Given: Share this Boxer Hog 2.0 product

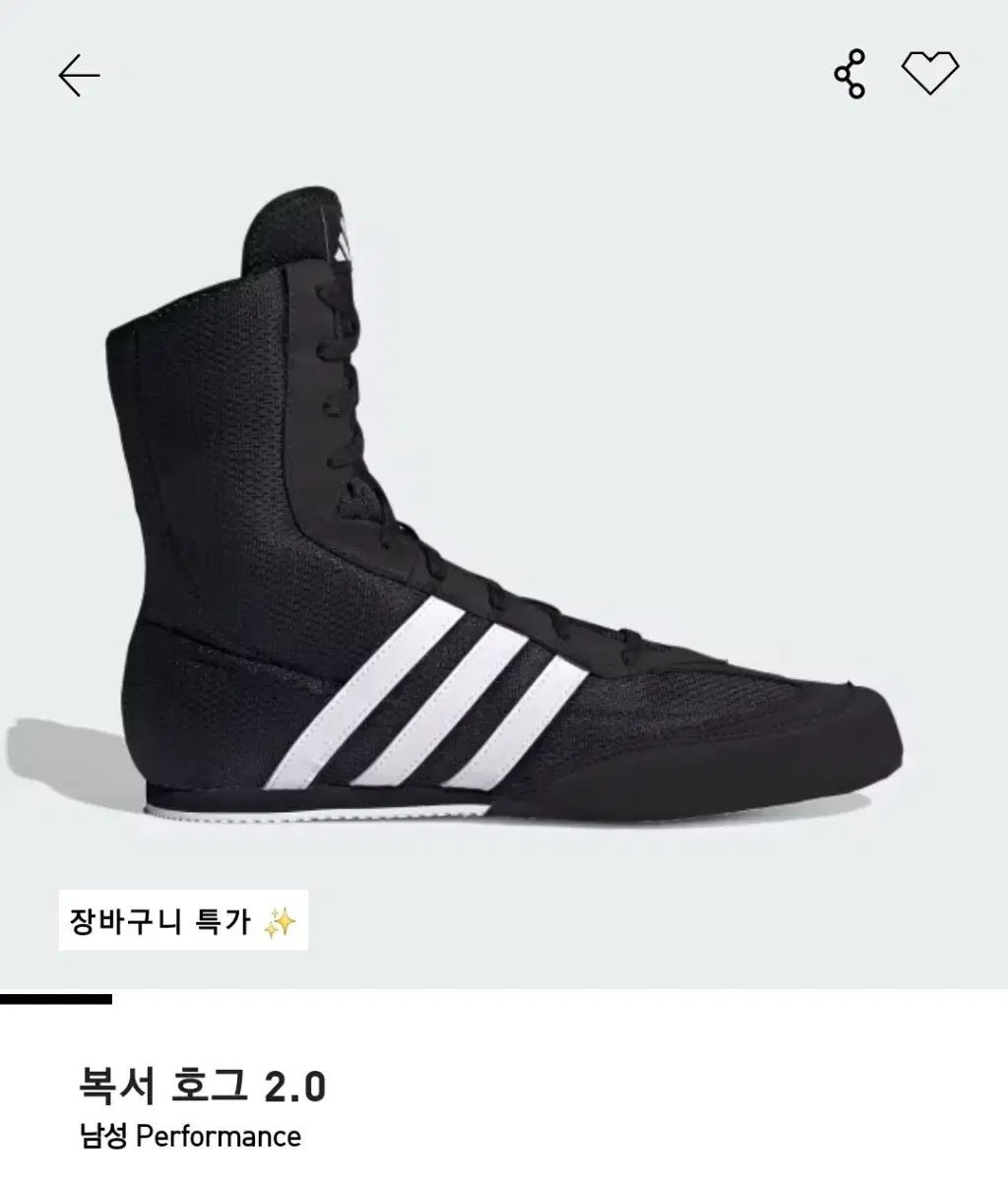Looking at the screenshot, I should (849, 75).
